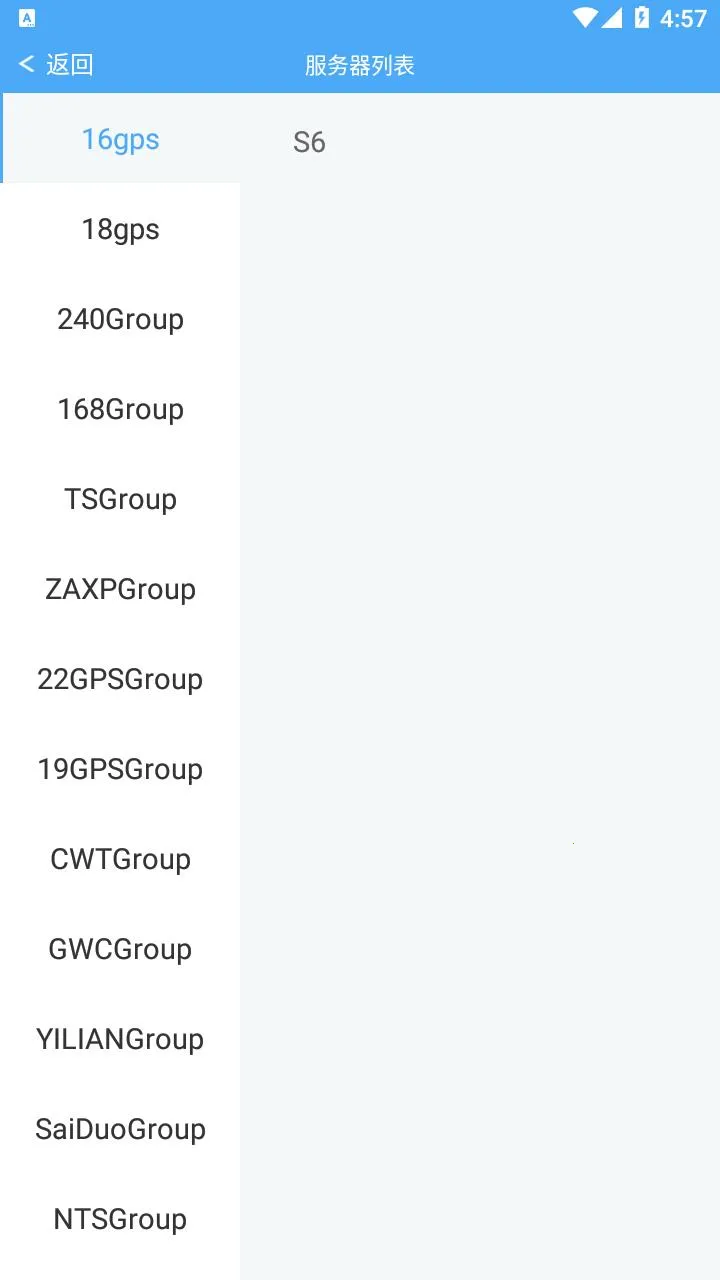Select the 16gps server group
Screen dimensions: 720x1280
click(120, 139)
